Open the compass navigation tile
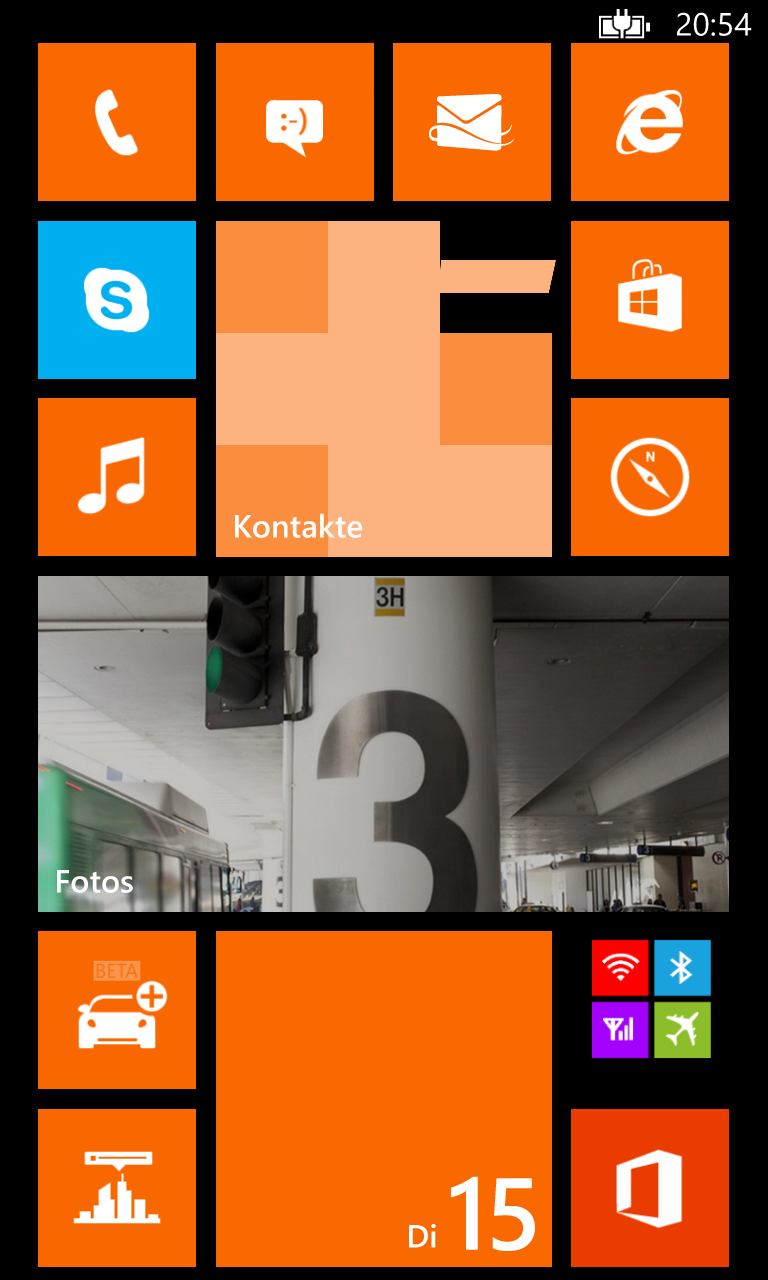 click(x=650, y=477)
